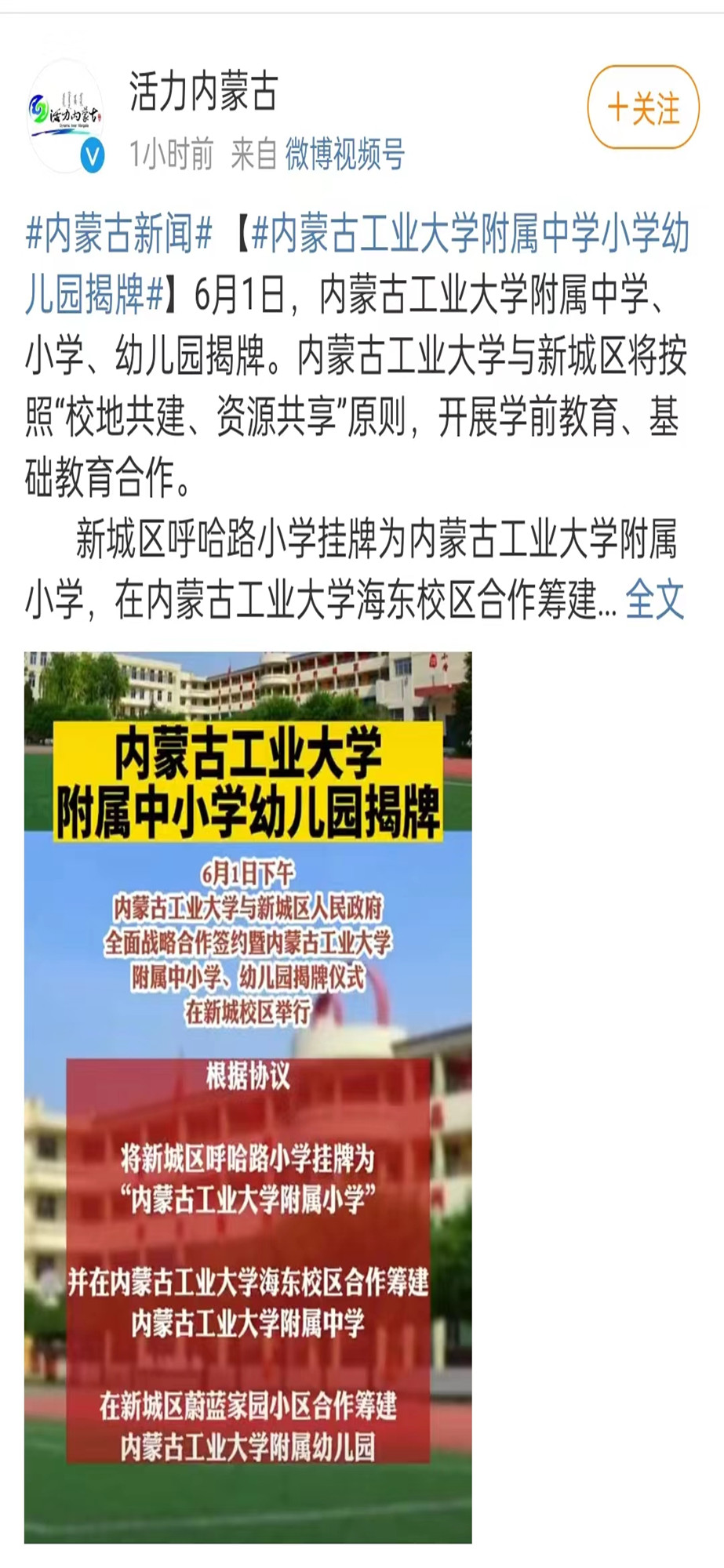Follow the 活力内蒙古 account

click(x=642, y=107)
